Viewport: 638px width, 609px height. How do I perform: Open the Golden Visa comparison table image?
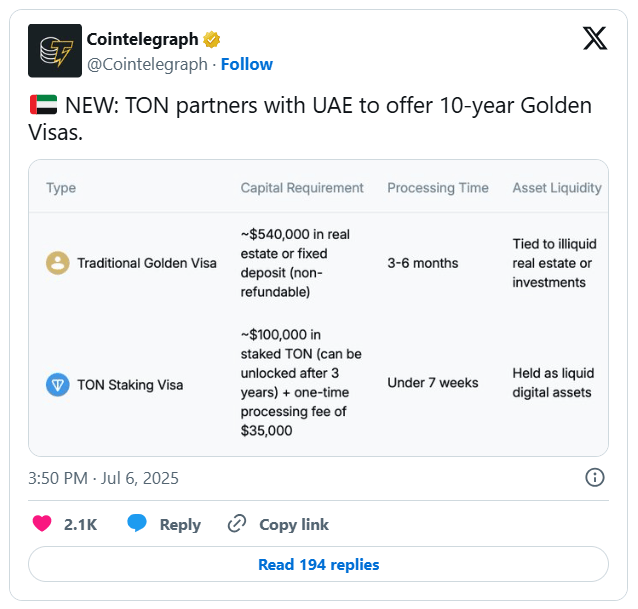click(318, 308)
